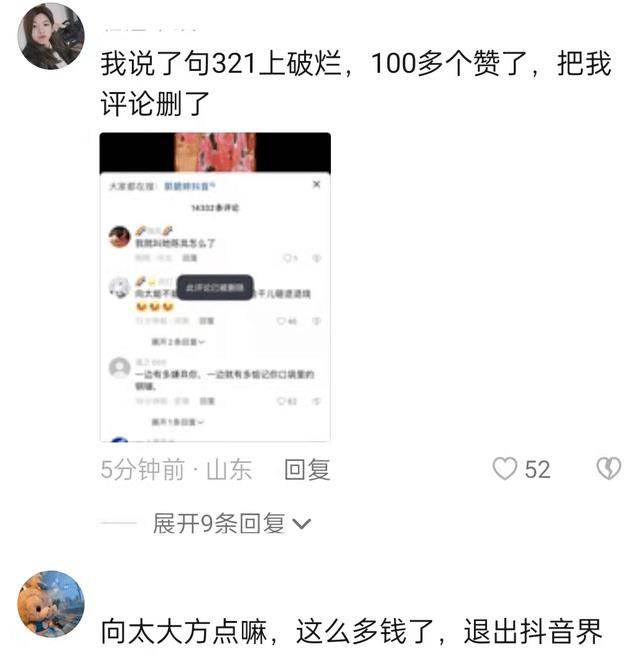Viewport: 640px width, 655px height.
Task: Reply to the 321上破烂 comment
Action: pyautogui.click(x=307, y=469)
